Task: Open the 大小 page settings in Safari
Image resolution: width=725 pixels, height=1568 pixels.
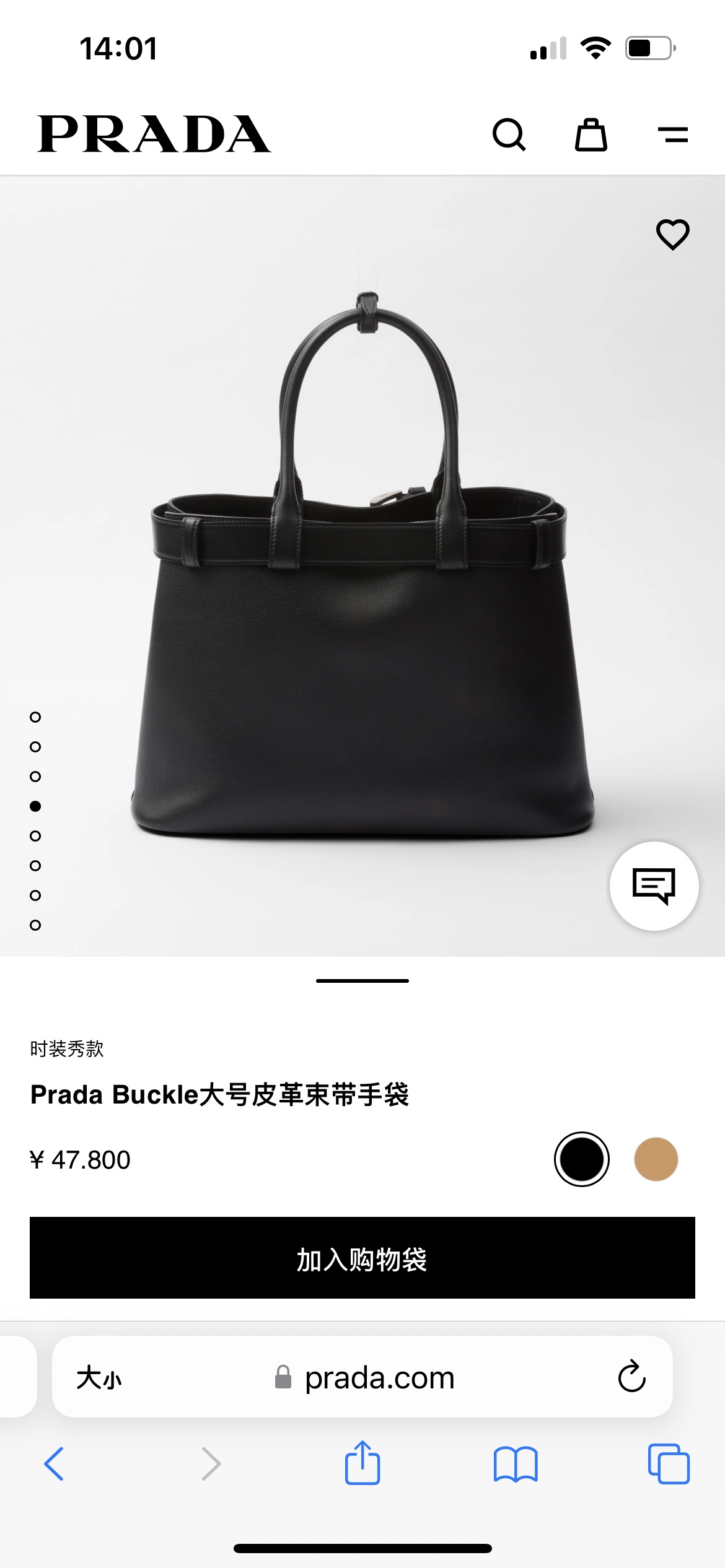Action: [99, 1378]
